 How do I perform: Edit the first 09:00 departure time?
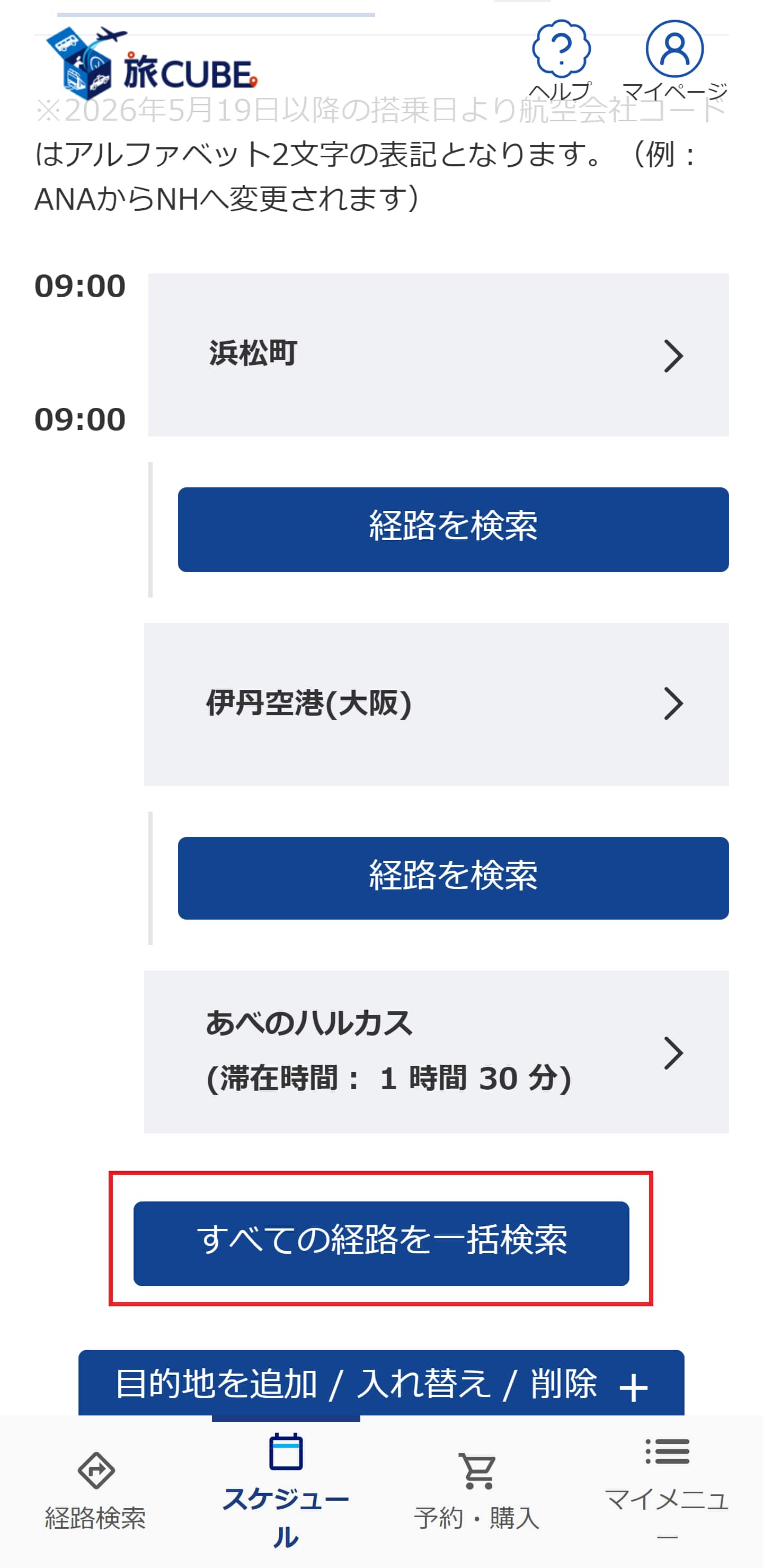pyautogui.click(x=80, y=286)
